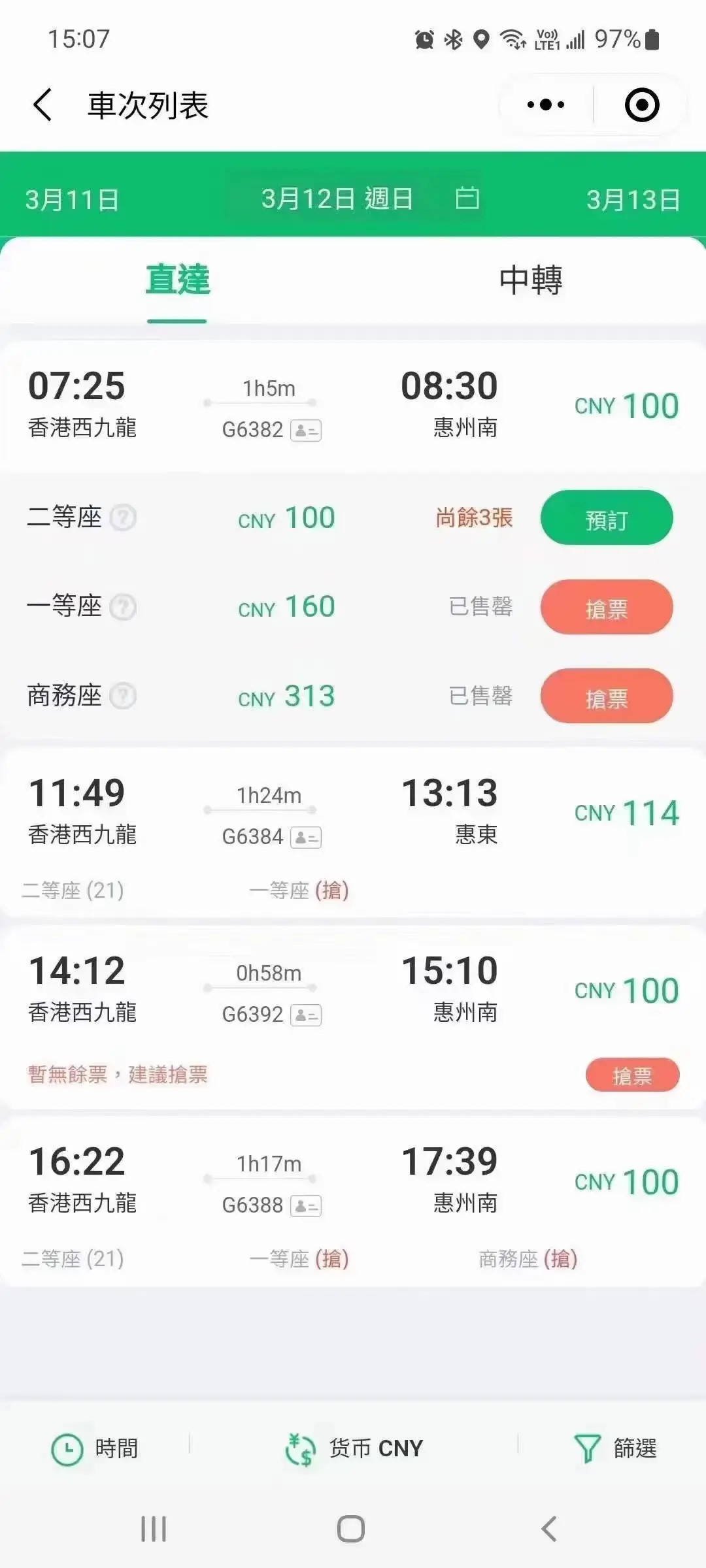Close the mini program with the circle icon

click(x=641, y=105)
